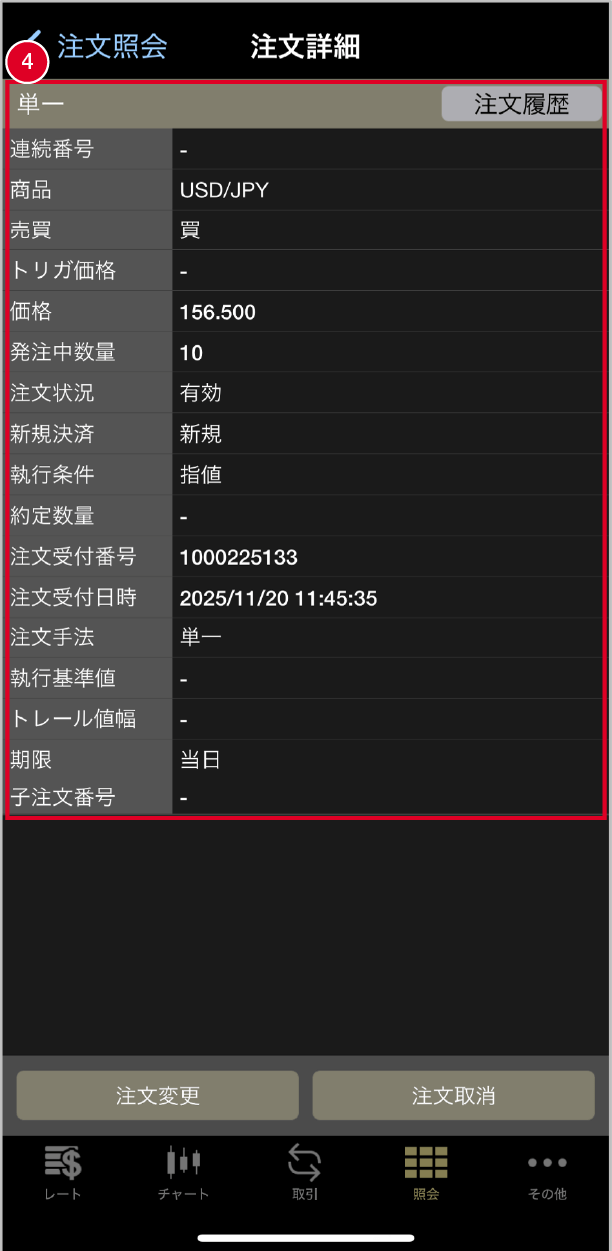Tap 注文変更 to modify the order
The image size is (612, 1251).
(158, 1095)
